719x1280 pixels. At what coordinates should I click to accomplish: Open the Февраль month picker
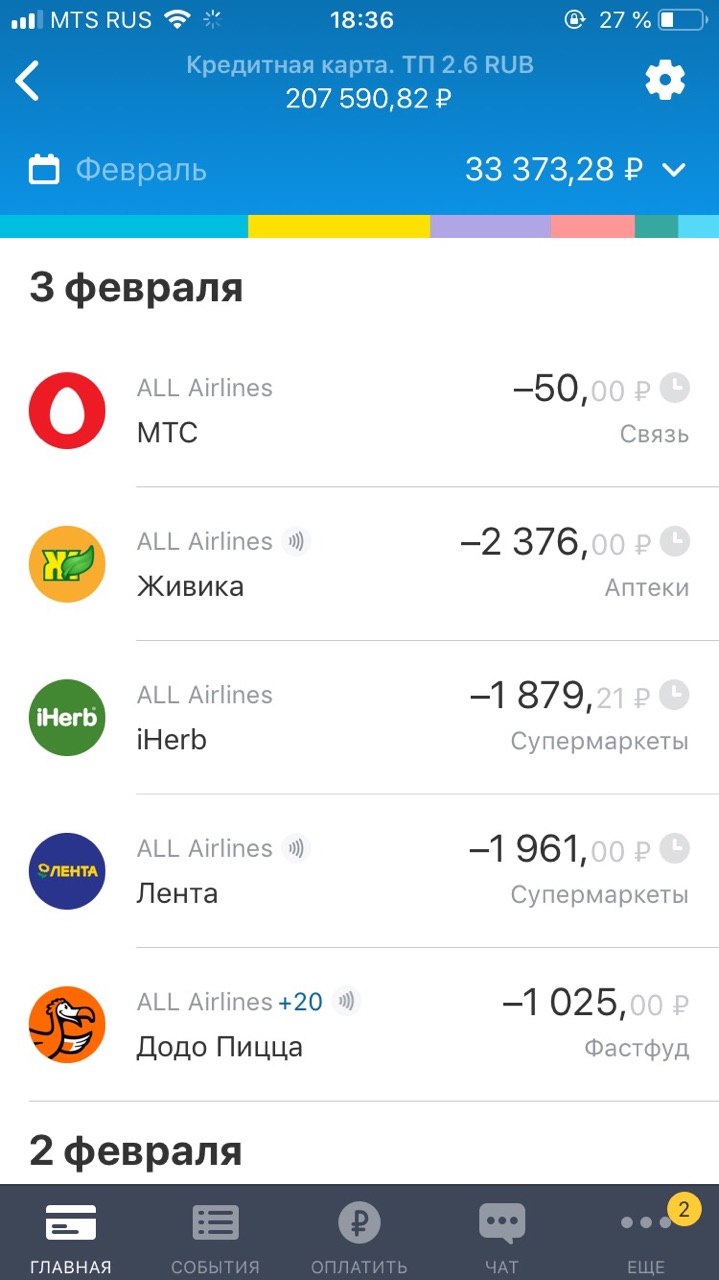coord(118,170)
